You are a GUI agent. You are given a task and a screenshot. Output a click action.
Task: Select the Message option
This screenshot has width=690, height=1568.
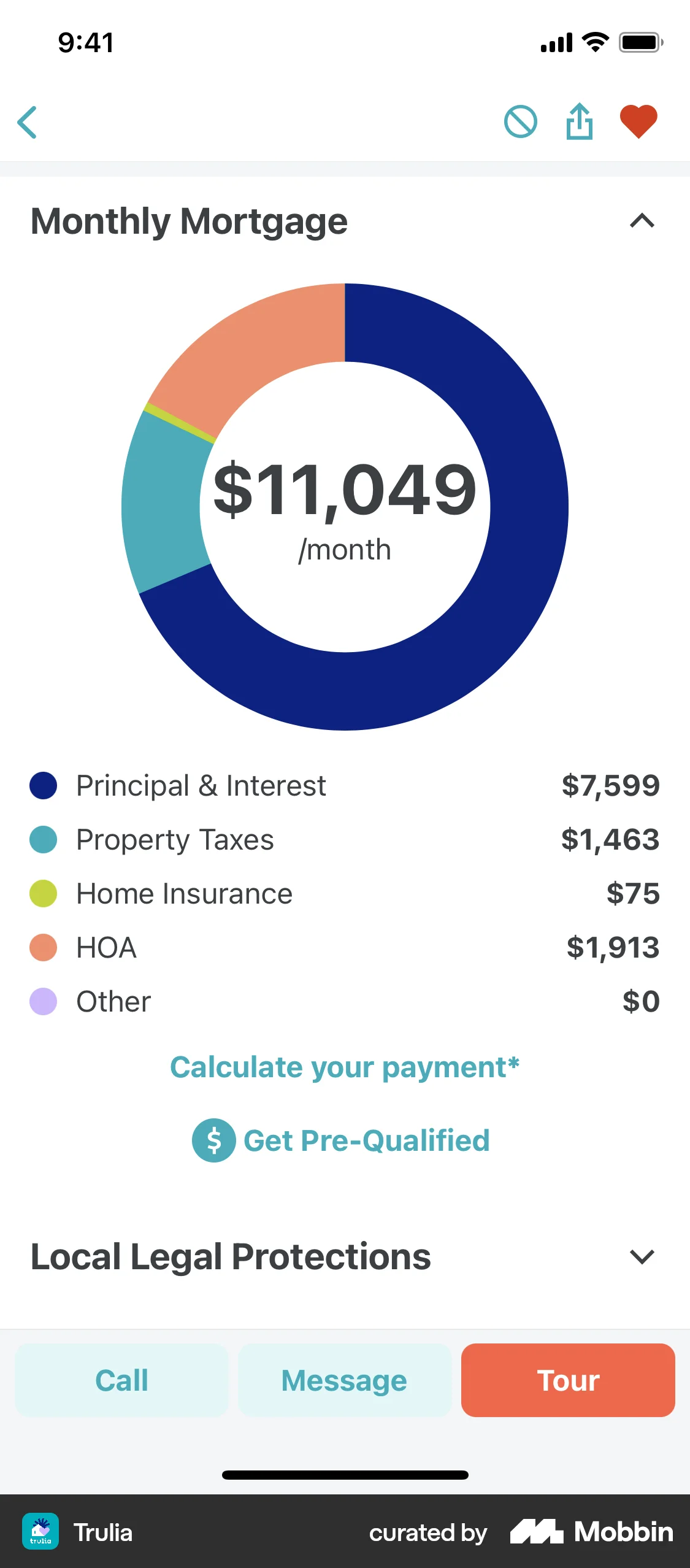344,1380
